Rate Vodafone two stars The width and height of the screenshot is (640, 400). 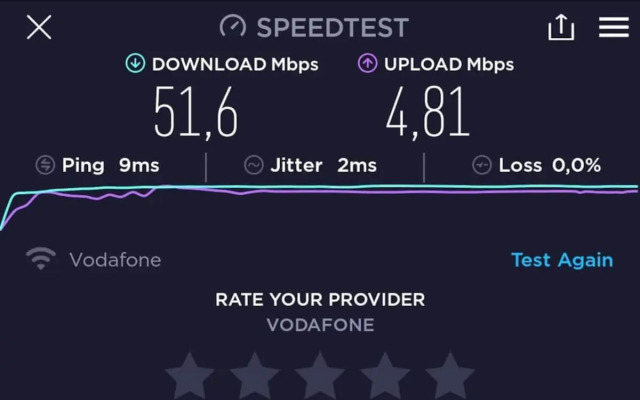pyautogui.click(x=255, y=378)
